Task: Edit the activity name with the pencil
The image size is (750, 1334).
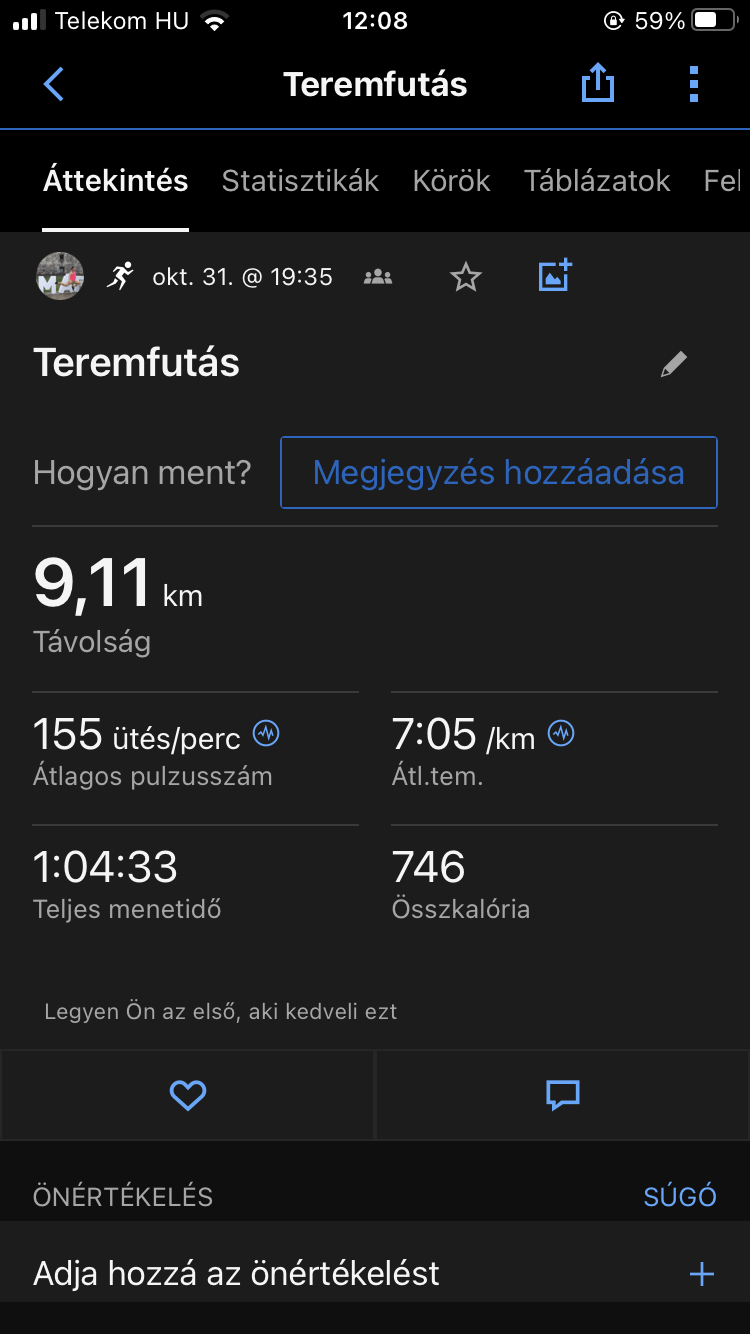Action: 674,364
